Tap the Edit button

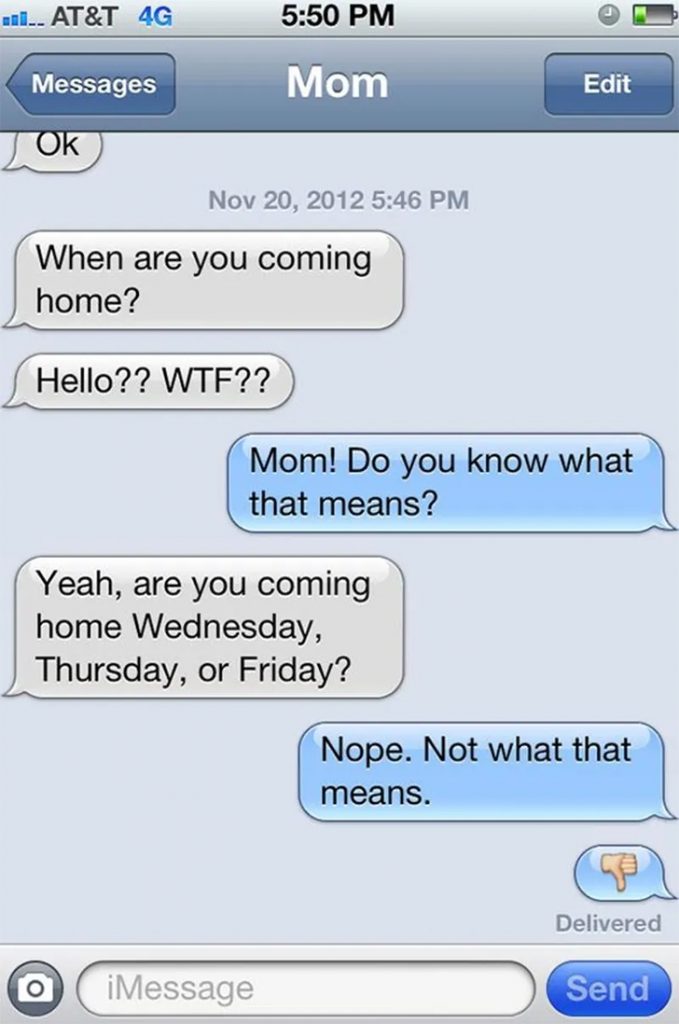pos(607,84)
